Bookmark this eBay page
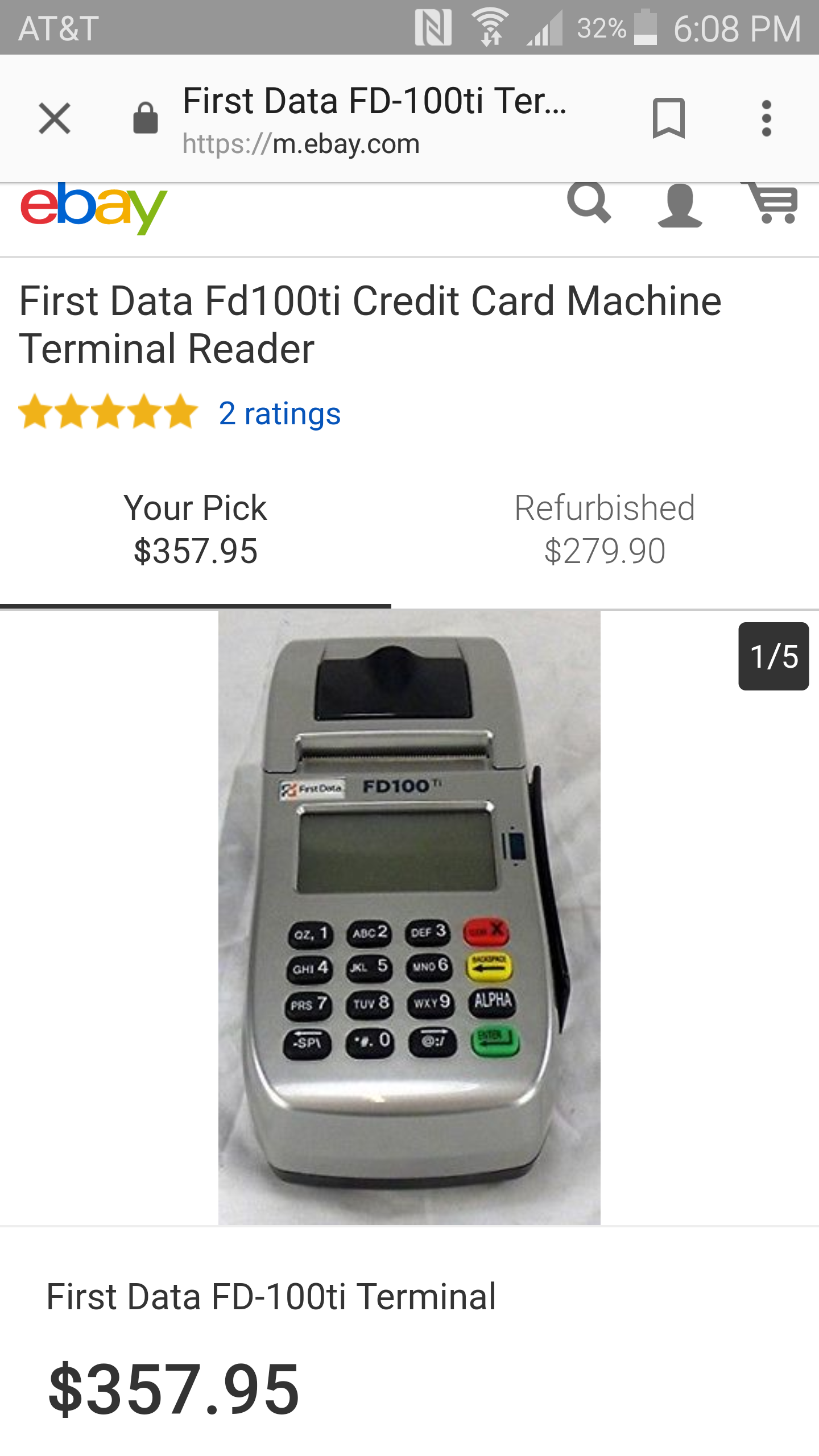This screenshot has height=1456, width=819. 668,118
